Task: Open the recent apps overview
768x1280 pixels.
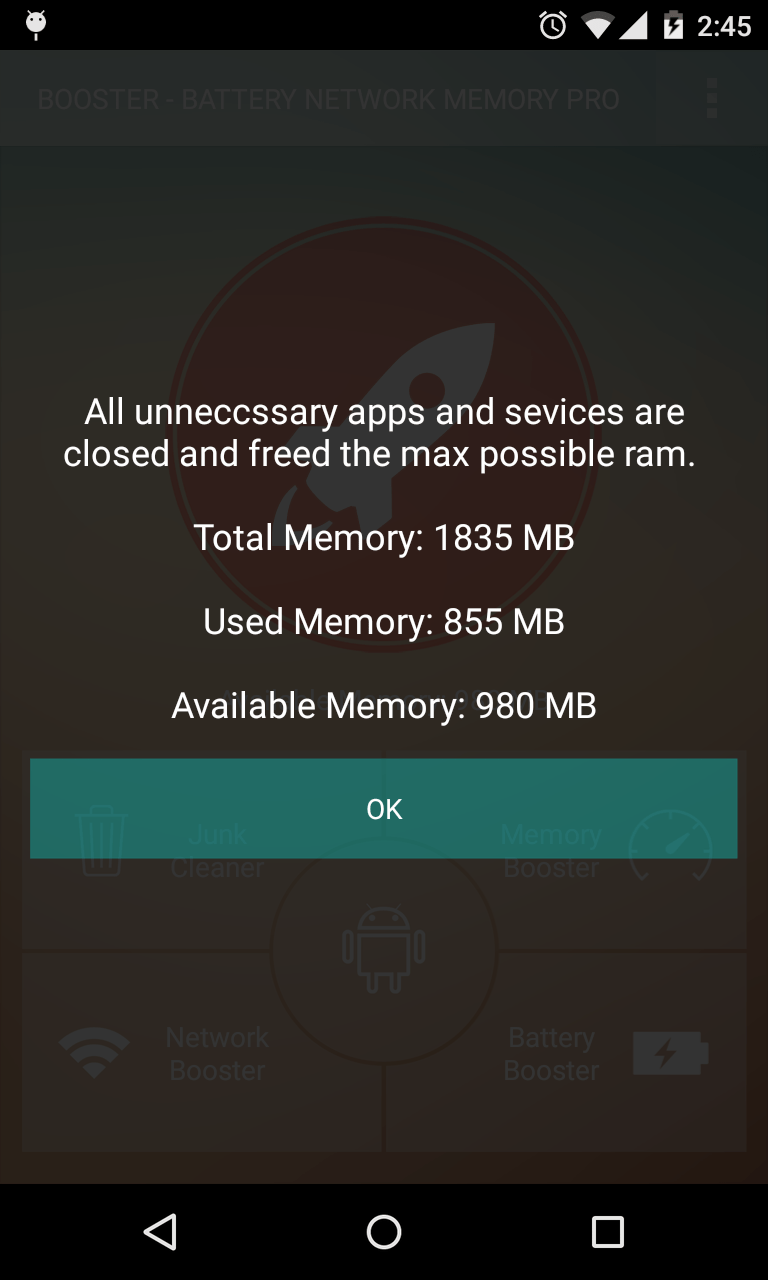Action: (x=607, y=1232)
